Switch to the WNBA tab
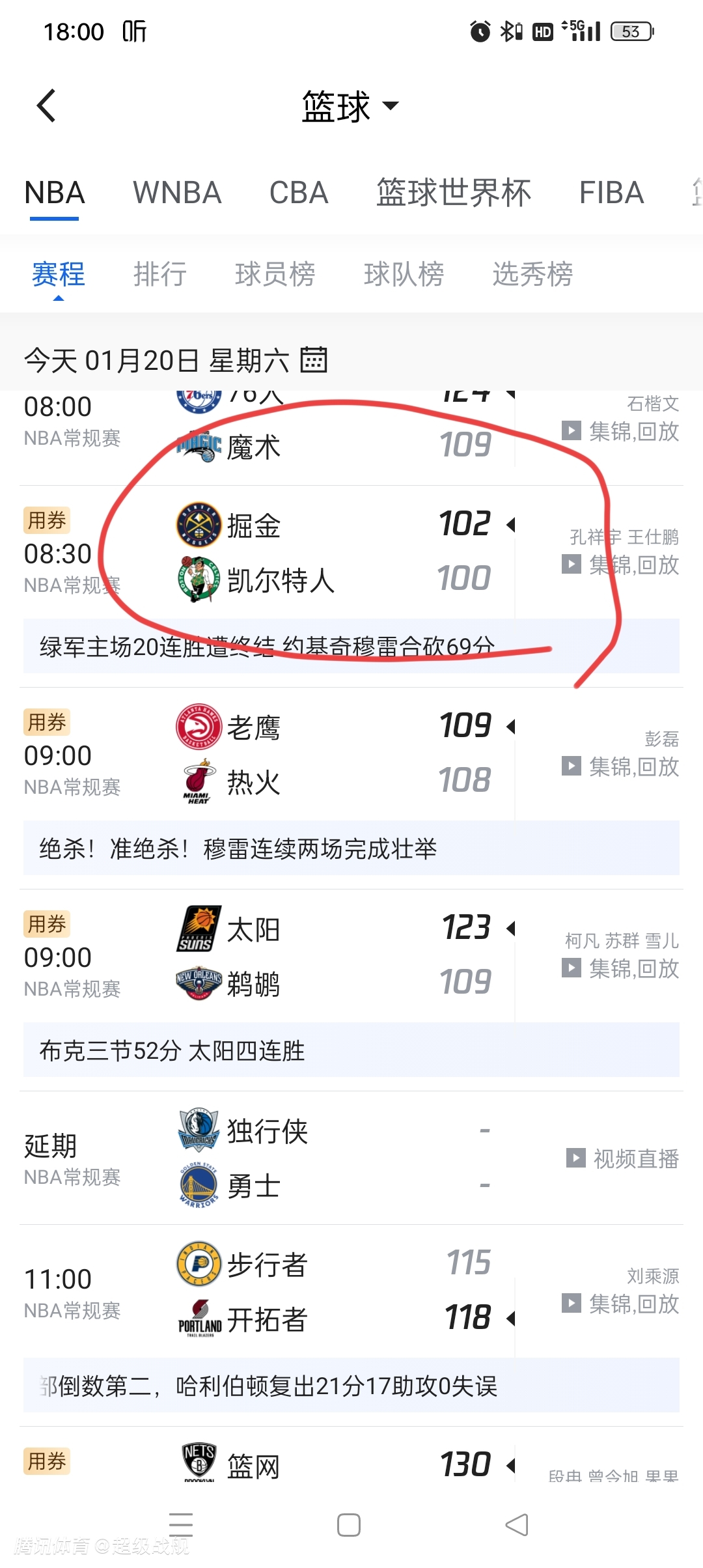 [x=177, y=193]
